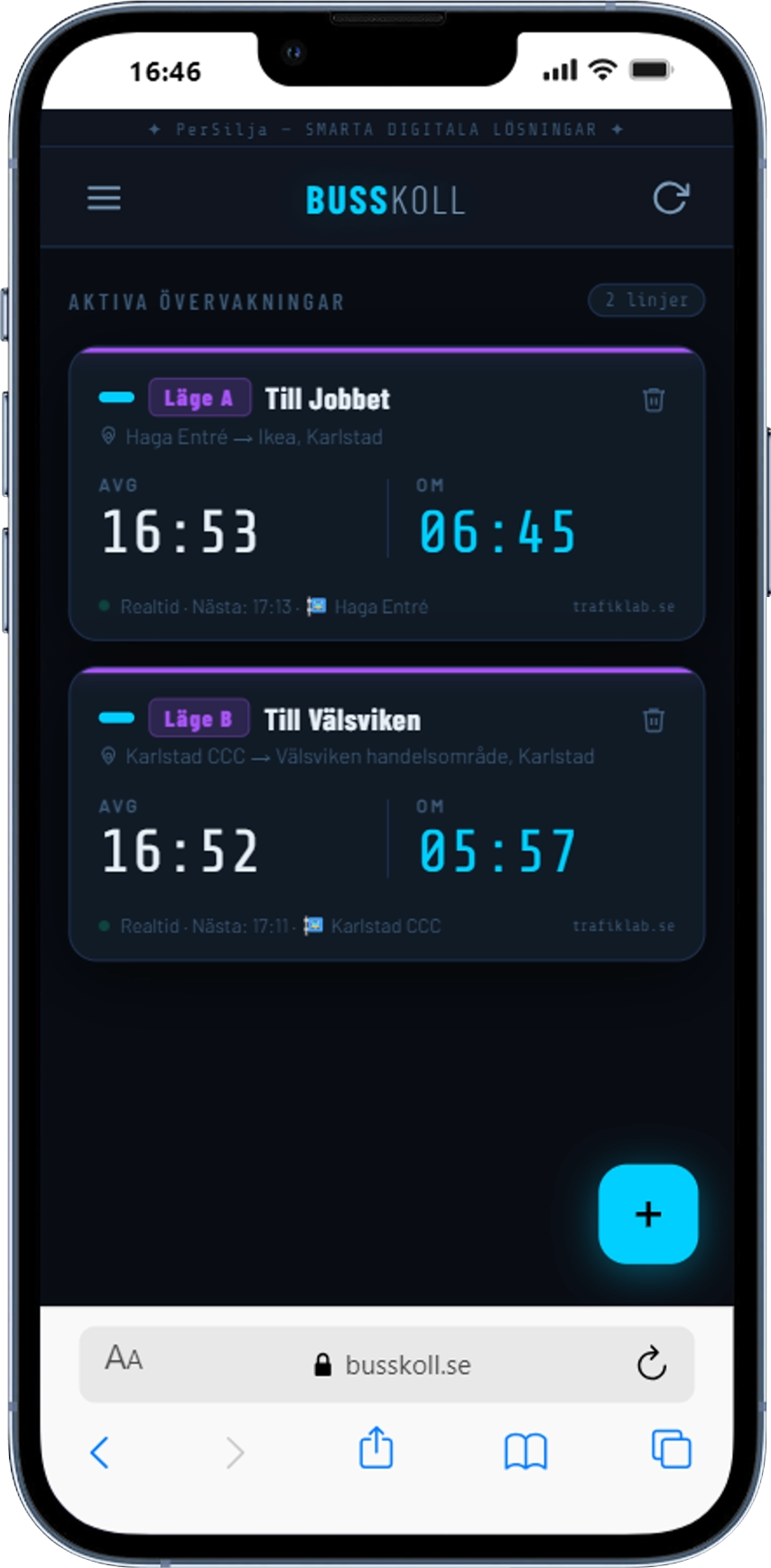
Task: Share the page from Safari toolbar
Action: coord(376,1449)
